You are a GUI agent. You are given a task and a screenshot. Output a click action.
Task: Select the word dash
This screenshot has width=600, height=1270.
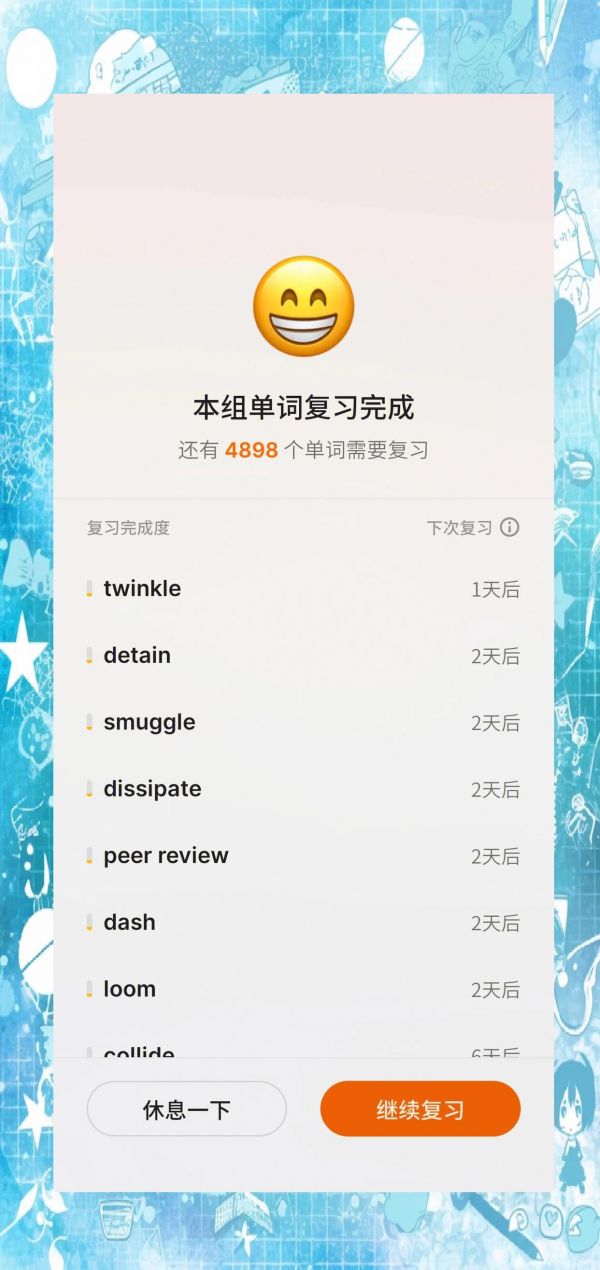303,922
